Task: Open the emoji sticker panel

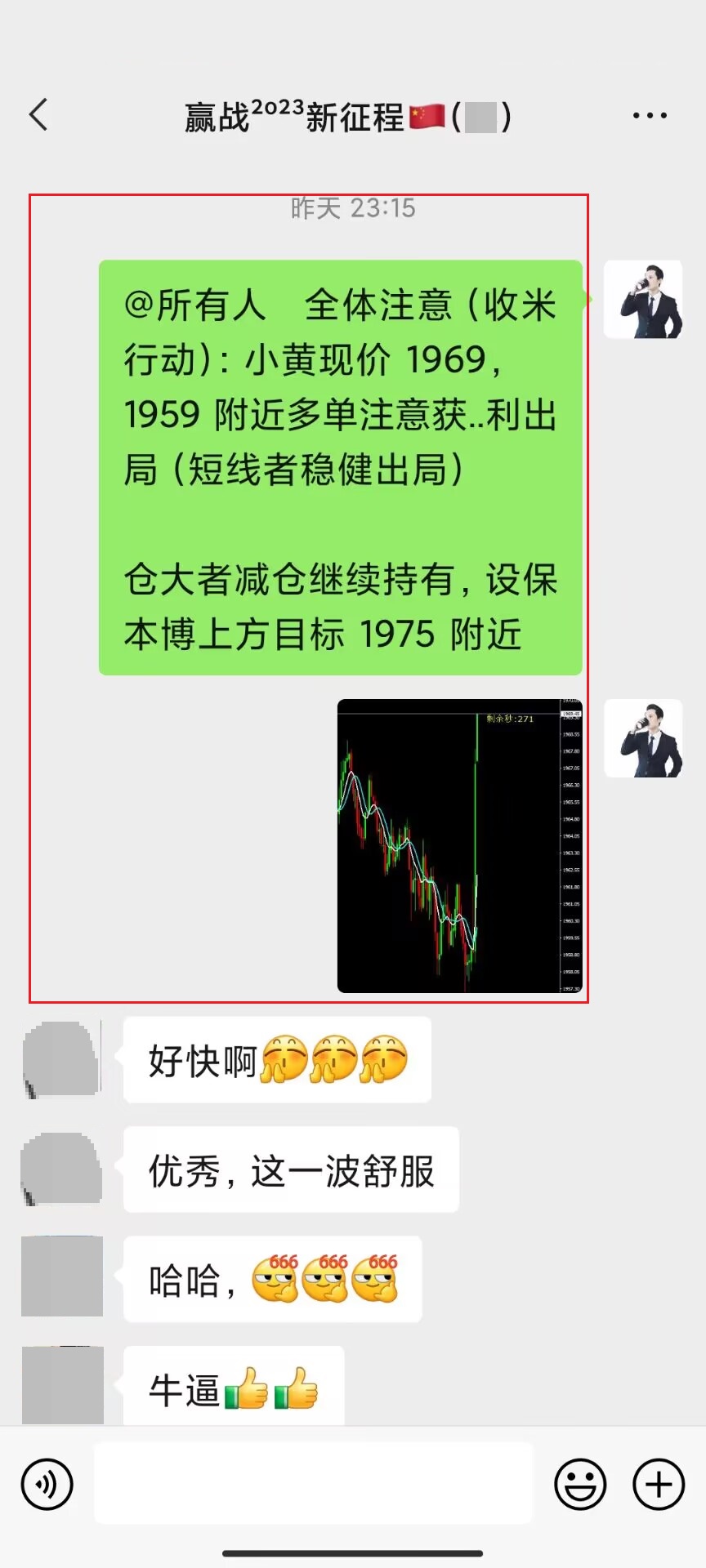Action: [x=580, y=1484]
